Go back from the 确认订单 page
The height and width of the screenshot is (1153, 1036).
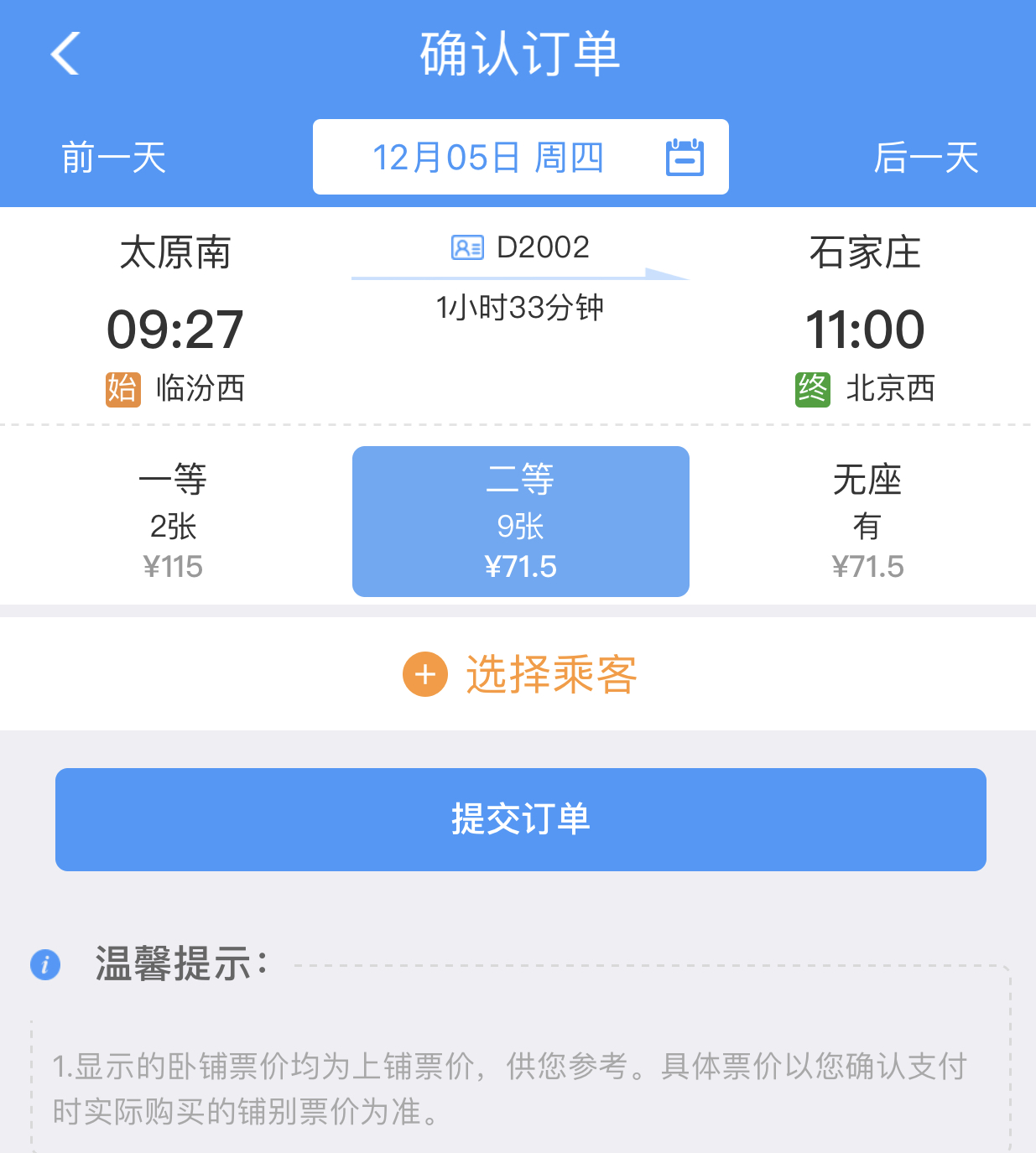(65, 54)
